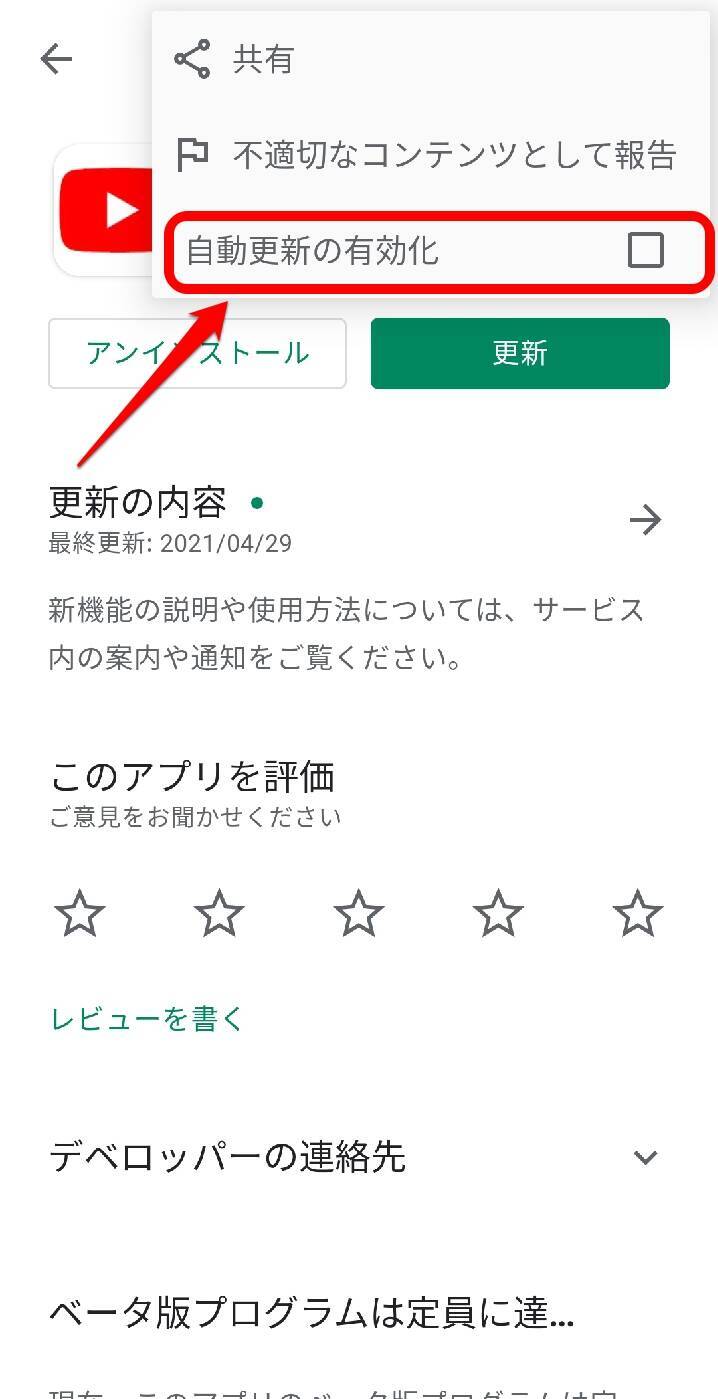The height and width of the screenshot is (1399, 718).
Task: Go back with the arrow icon
Action: point(56,60)
